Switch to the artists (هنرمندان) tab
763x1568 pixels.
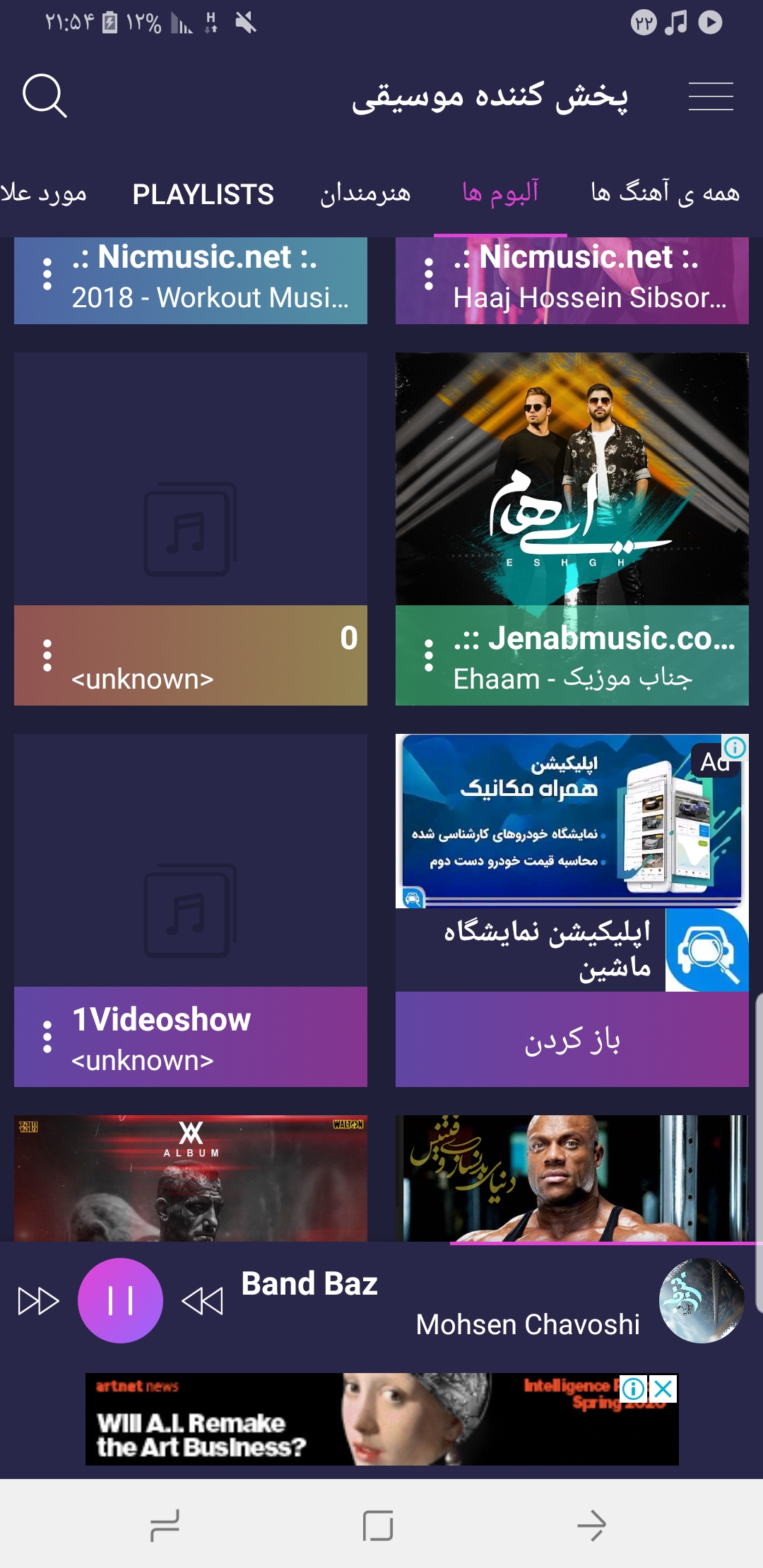pyautogui.click(x=365, y=194)
